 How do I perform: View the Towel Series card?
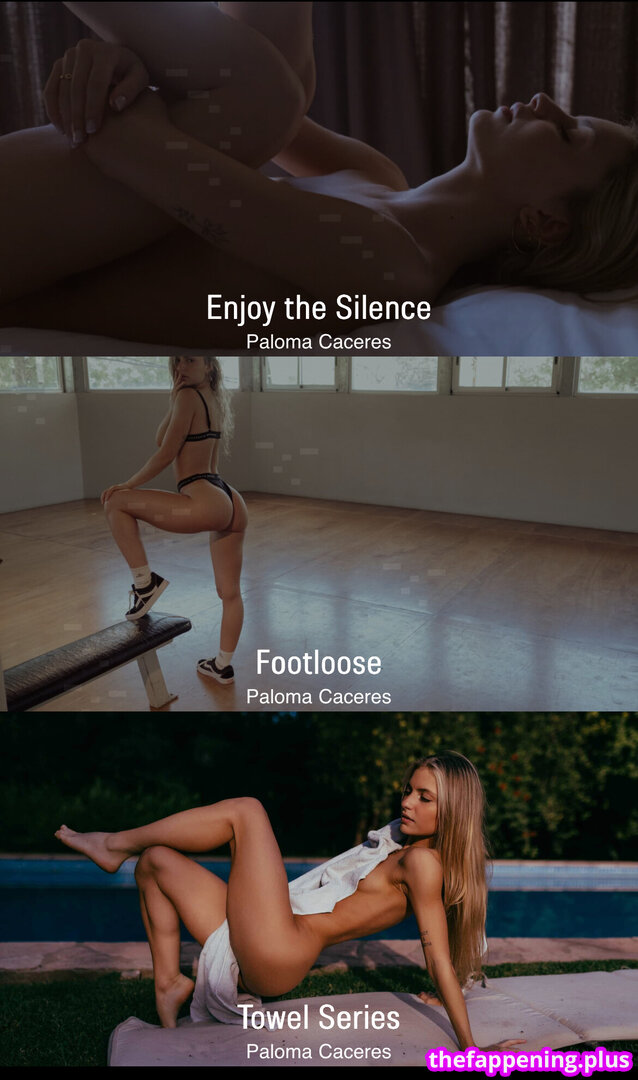pos(318,1018)
